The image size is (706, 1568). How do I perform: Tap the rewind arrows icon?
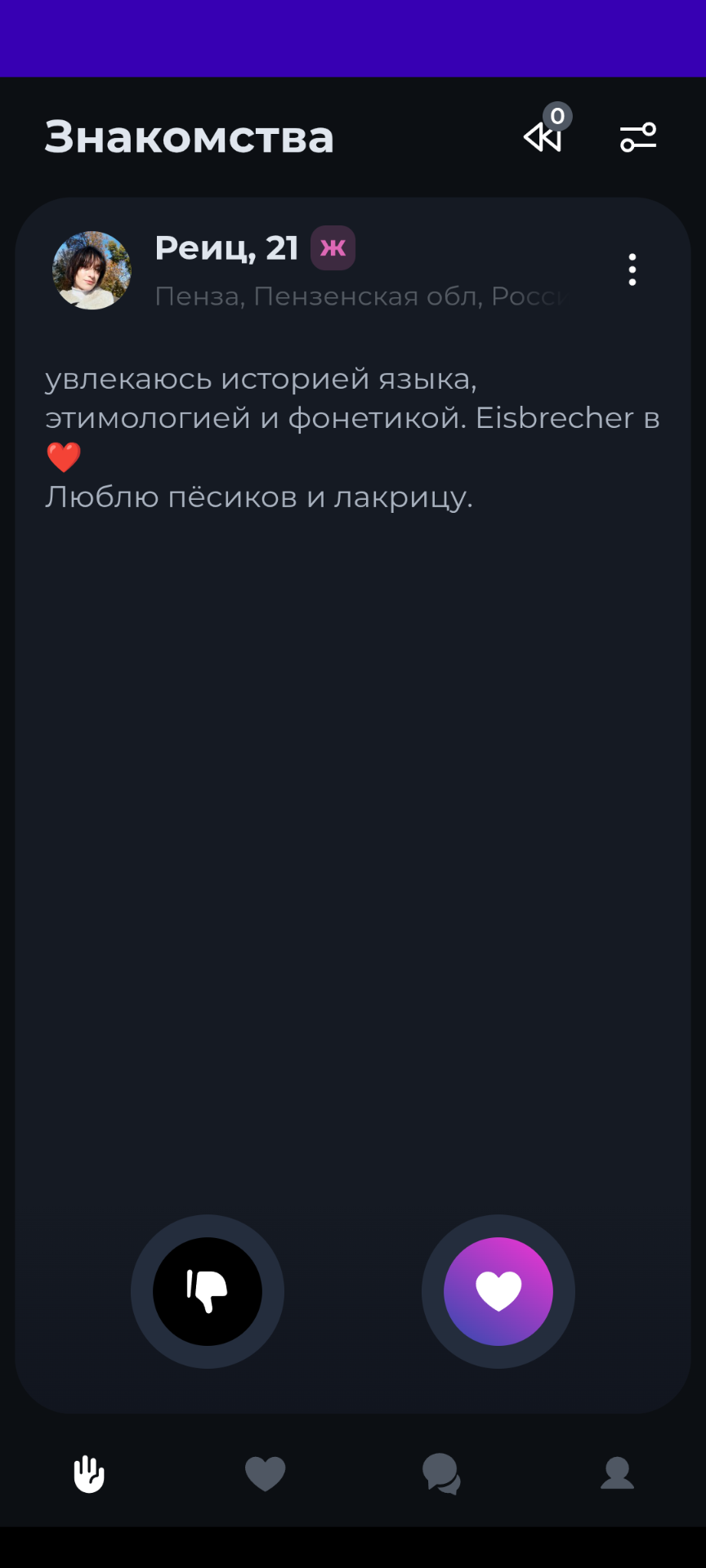click(543, 137)
